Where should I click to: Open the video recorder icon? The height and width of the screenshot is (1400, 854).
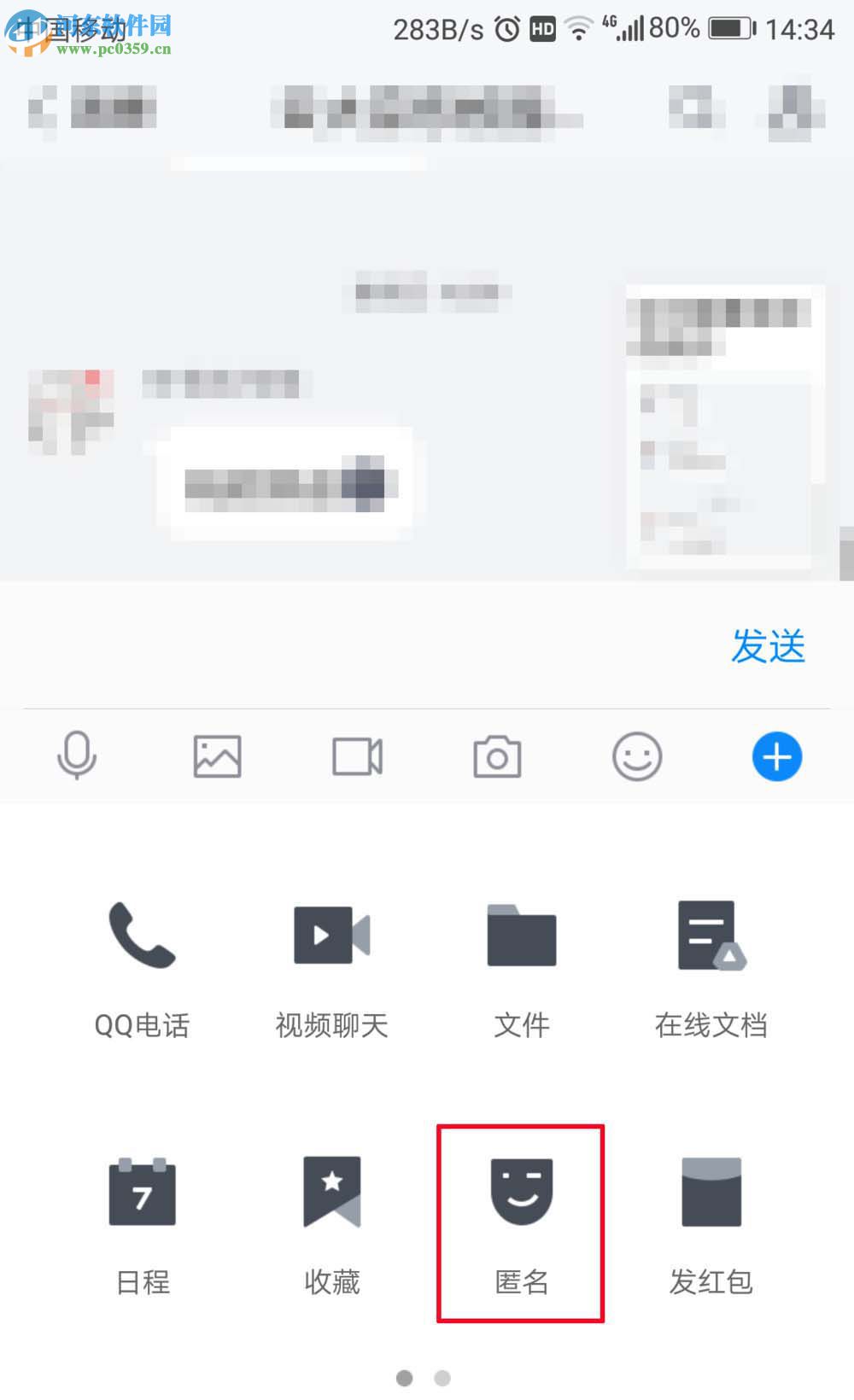(x=357, y=756)
